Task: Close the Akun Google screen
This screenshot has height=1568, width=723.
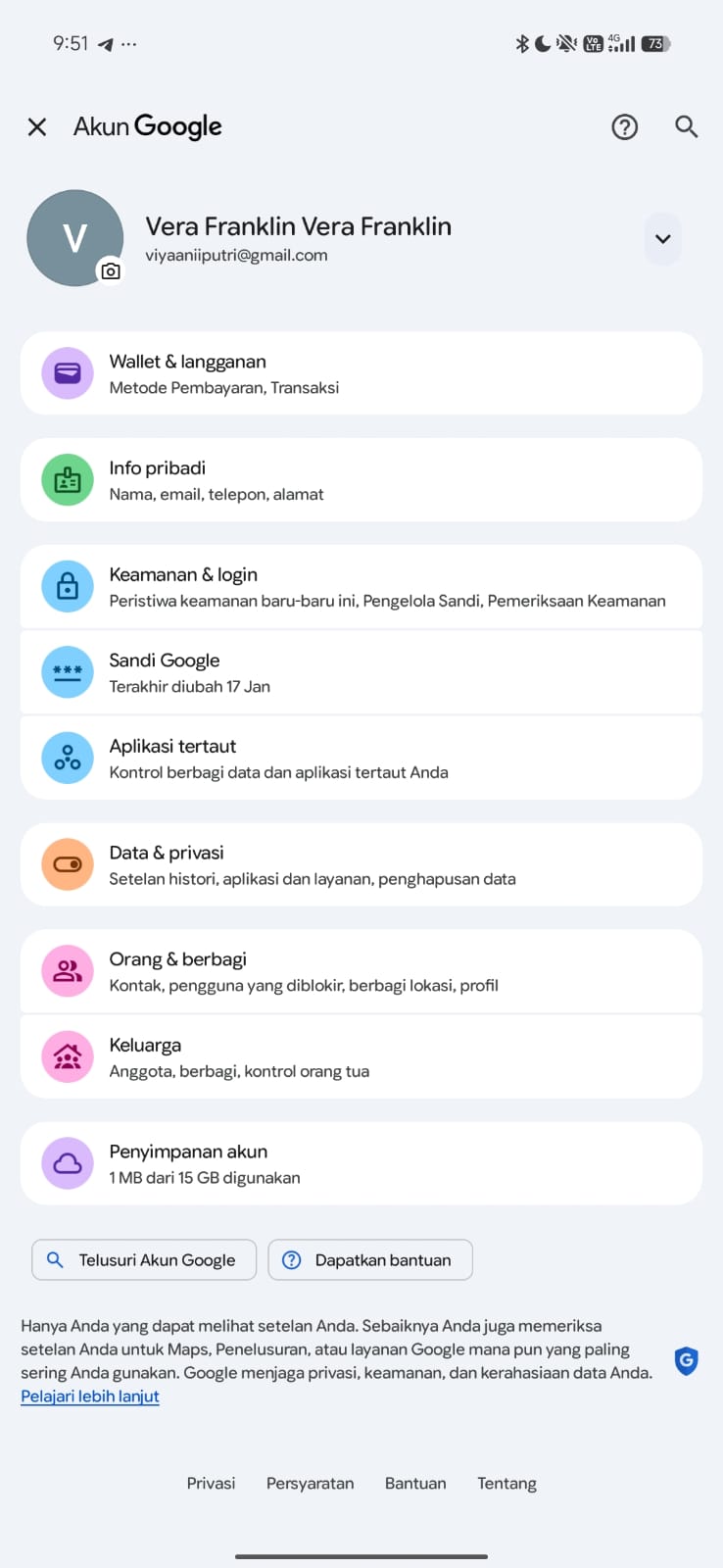Action: click(x=37, y=126)
